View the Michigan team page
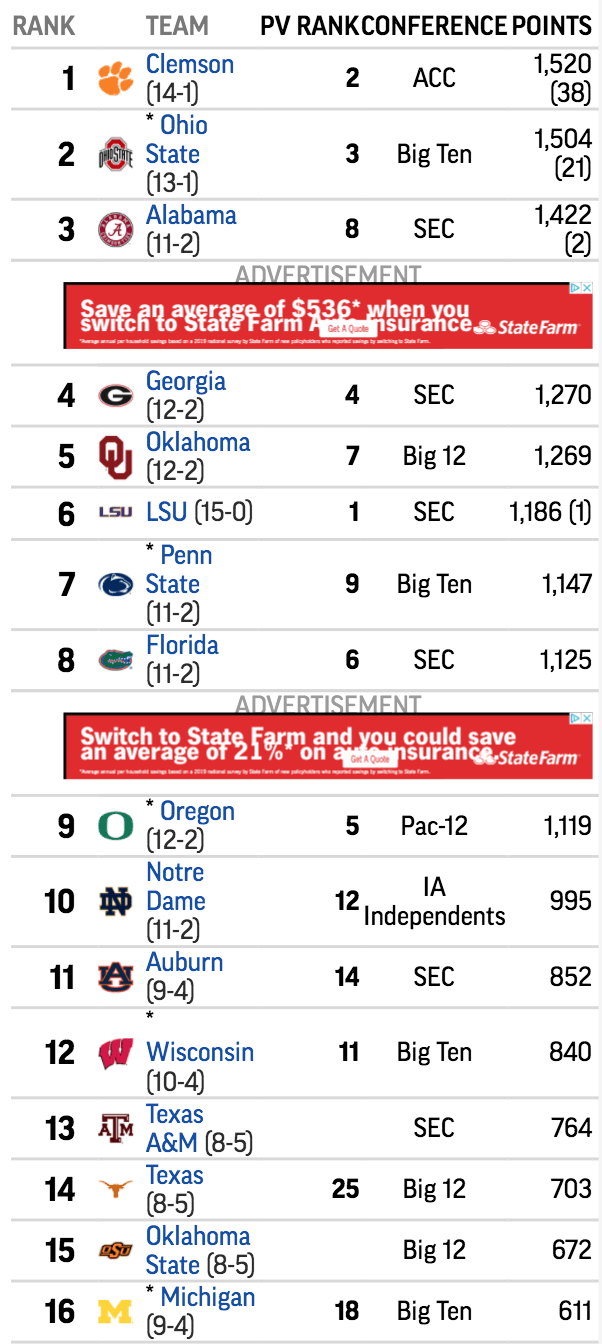This screenshot has height=1344, width=602. point(208,1297)
